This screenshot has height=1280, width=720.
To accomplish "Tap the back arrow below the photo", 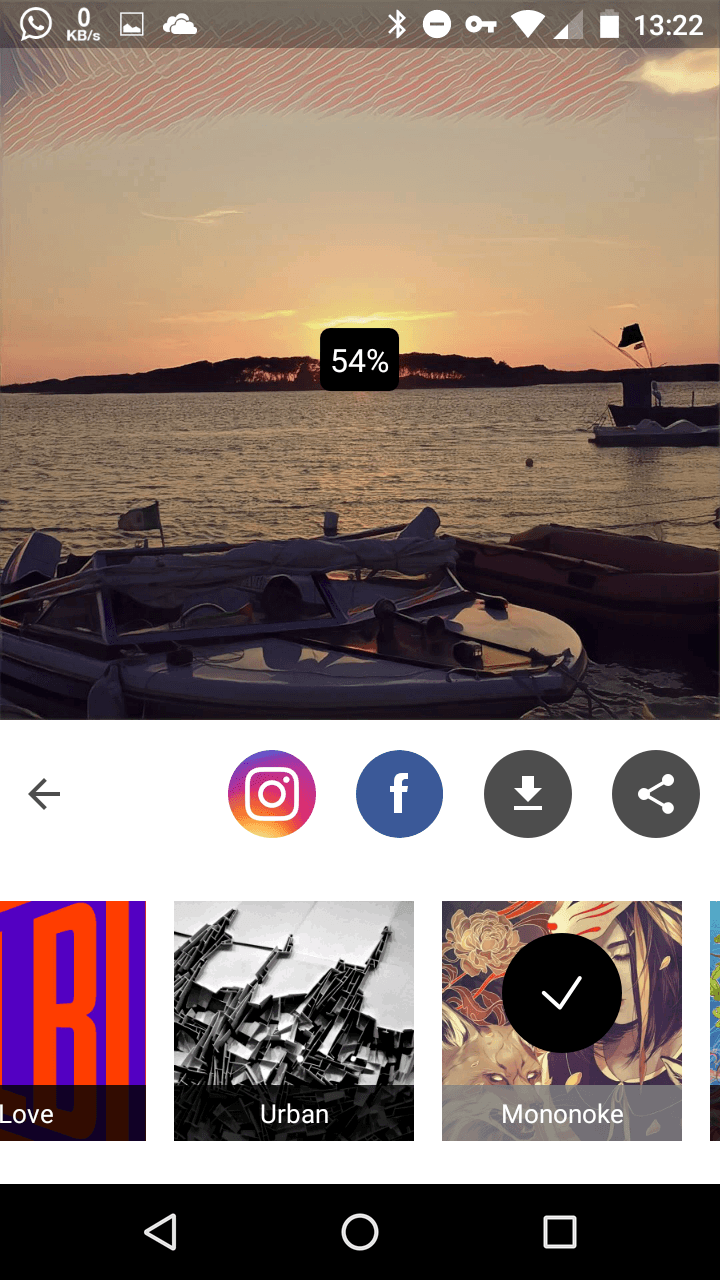I will pyautogui.click(x=44, y=794).
